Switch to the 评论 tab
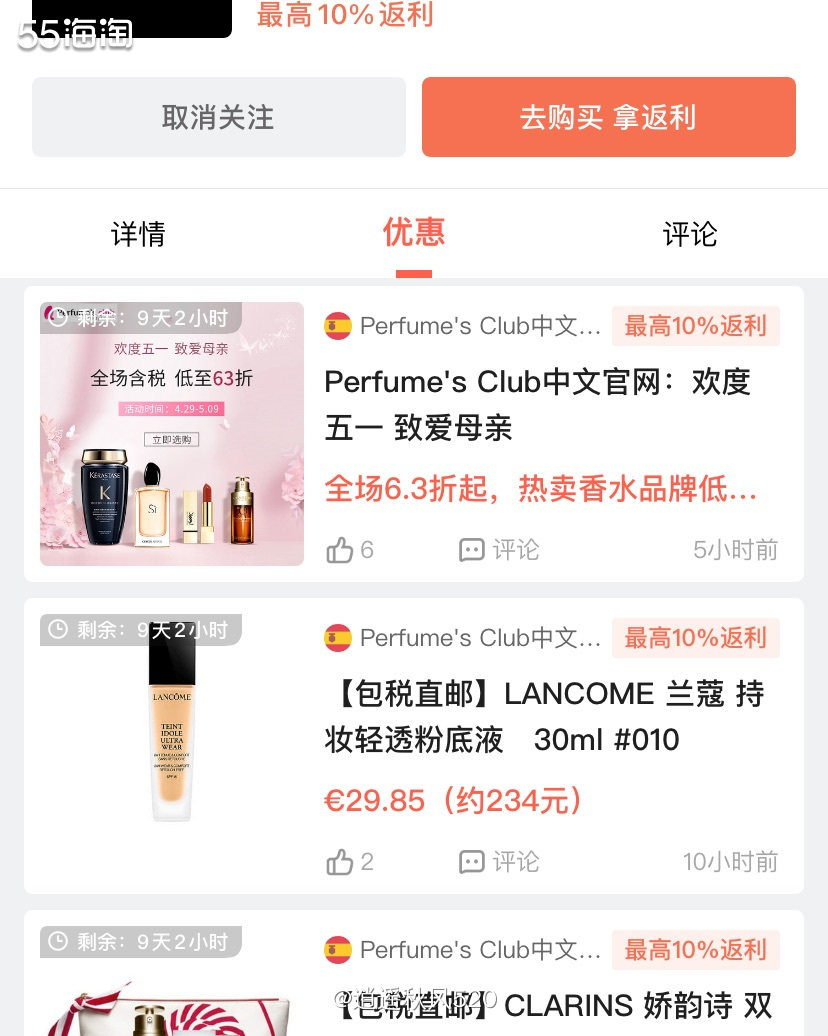This screenshot has width=828, height=1036. pyautogui.click(x=690, y=234)
